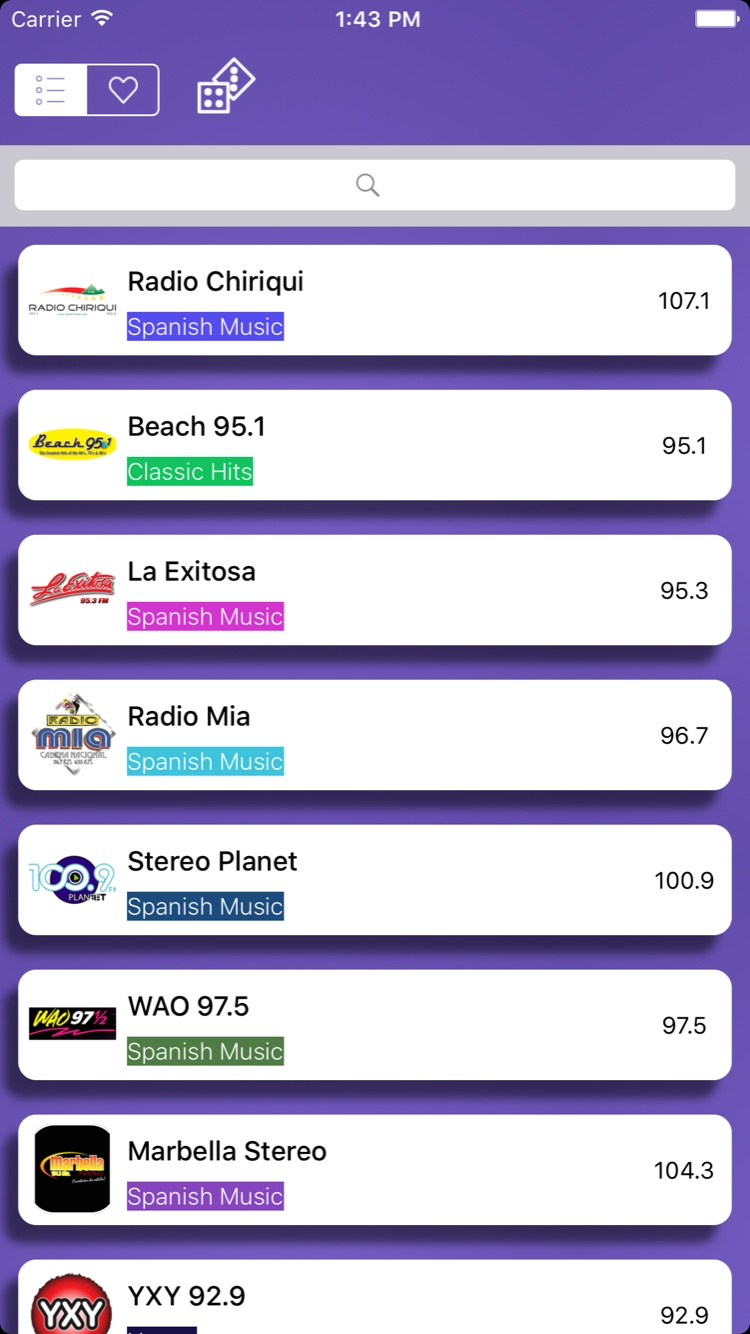Open Radio Chiriqui 107.1 station
Image resolution: width=750 pixels, height=1334 pixels.
pos(375,300)
